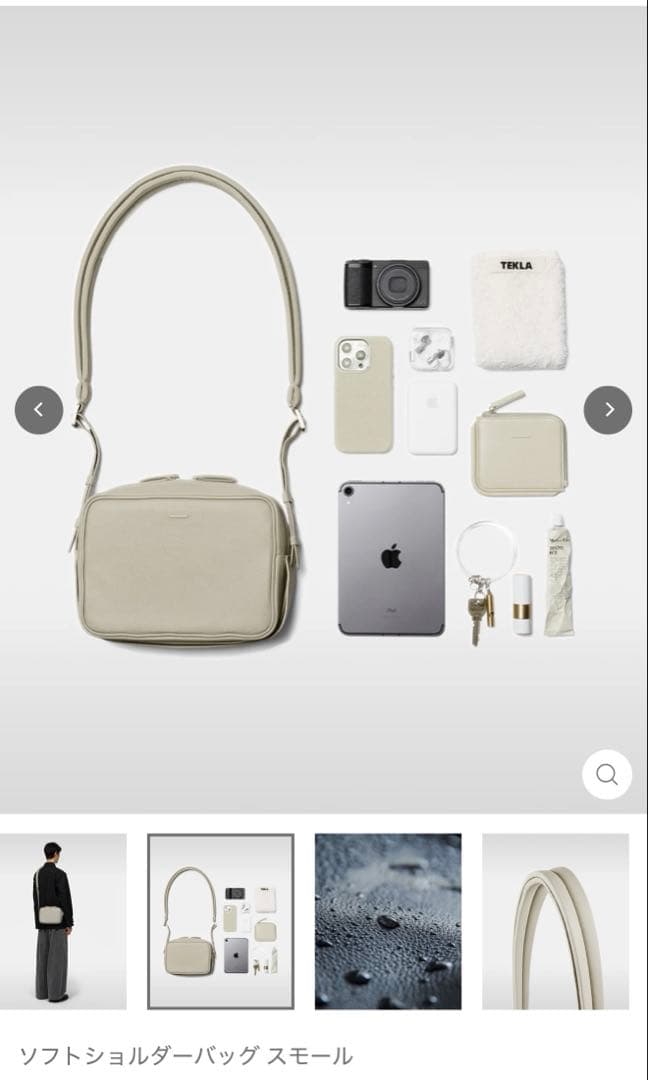Open the strap close-up thumbnail
Screen dimensions: 648x1080
tap(556, 921)
